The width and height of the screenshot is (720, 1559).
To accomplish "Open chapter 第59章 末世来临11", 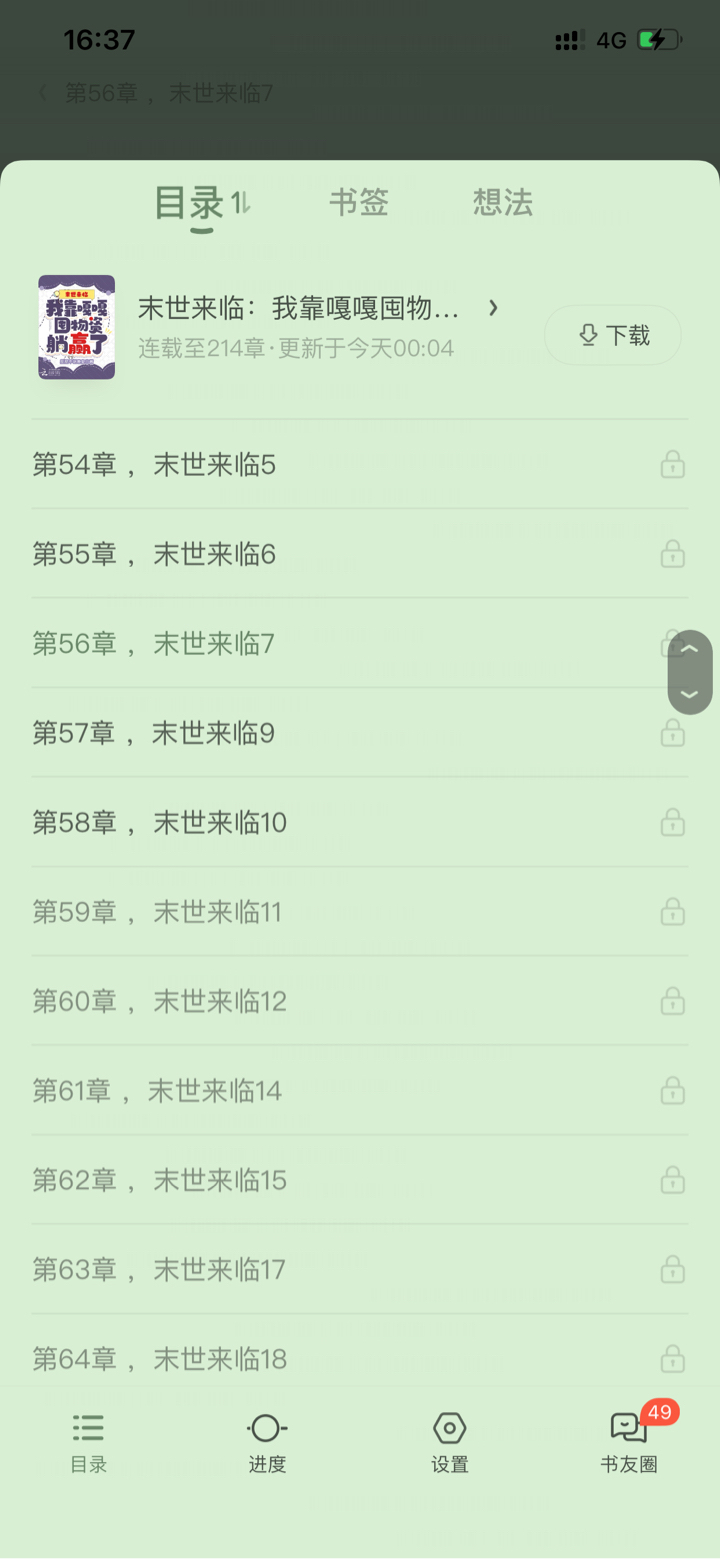I will pyautogui.click(x=157, y=912).
